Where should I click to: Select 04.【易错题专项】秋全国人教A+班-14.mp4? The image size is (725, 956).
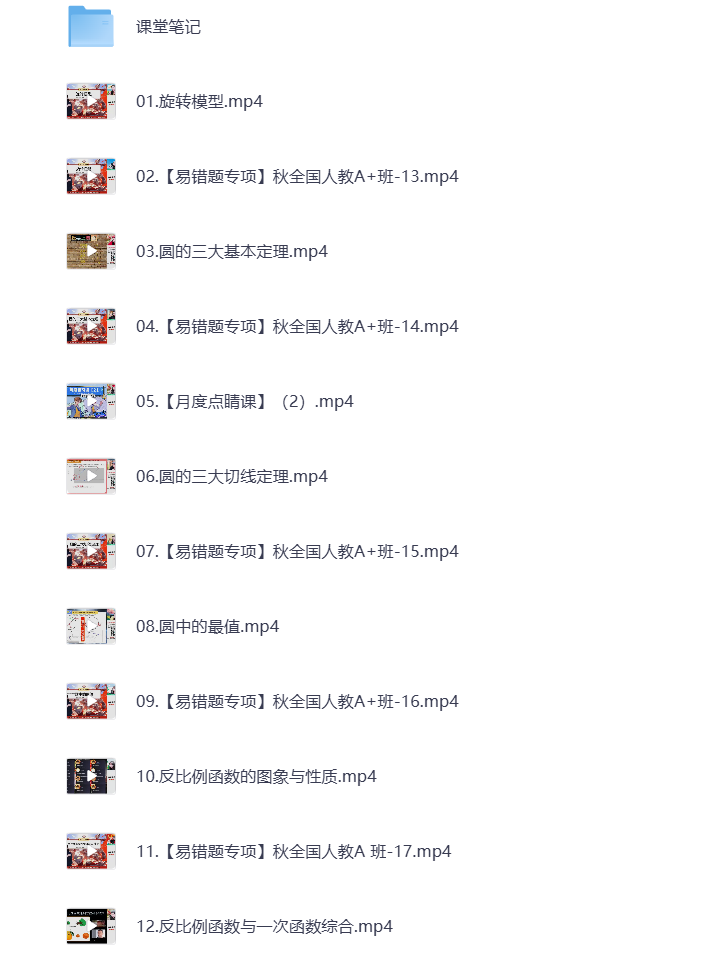[x=297, y=327]
